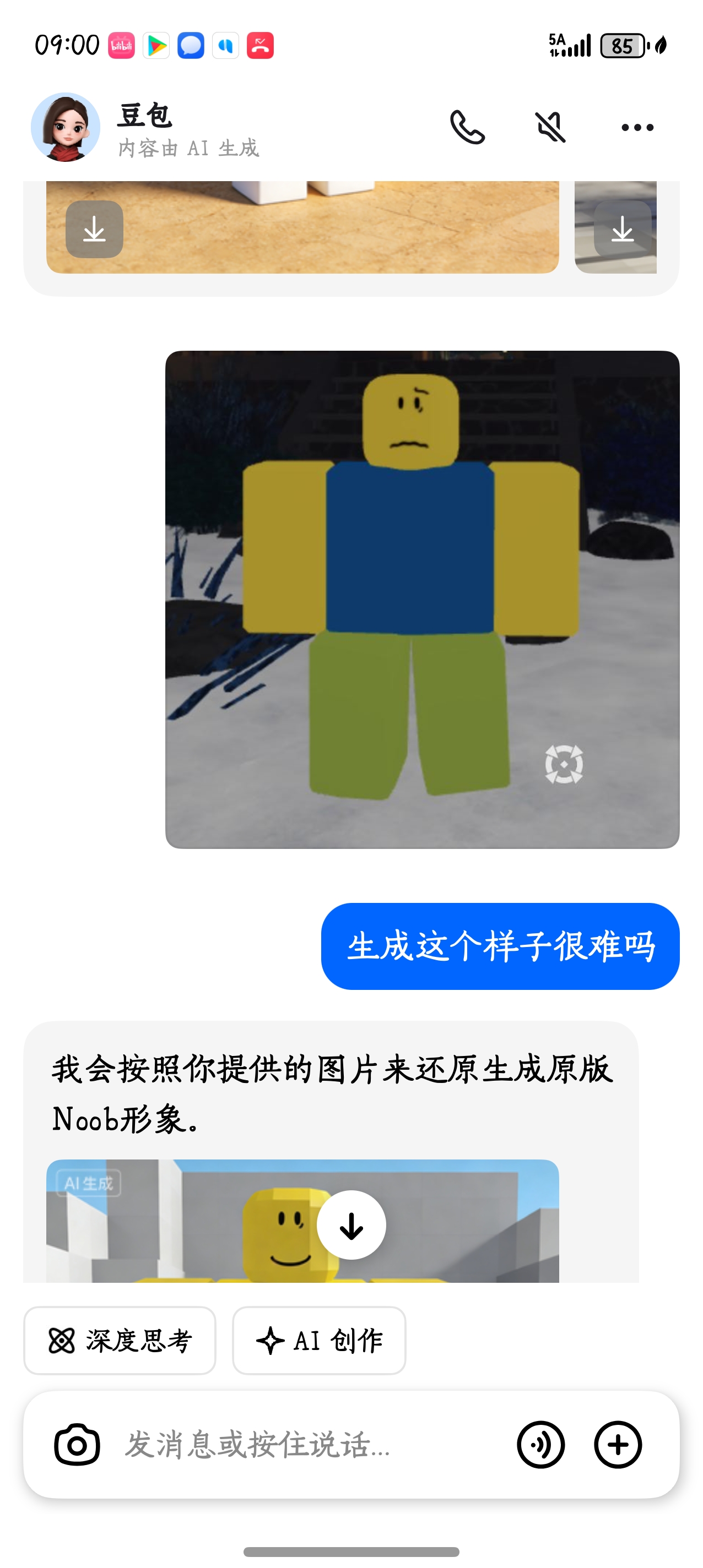Jump to the latest message arrow

click(351, 1224)
